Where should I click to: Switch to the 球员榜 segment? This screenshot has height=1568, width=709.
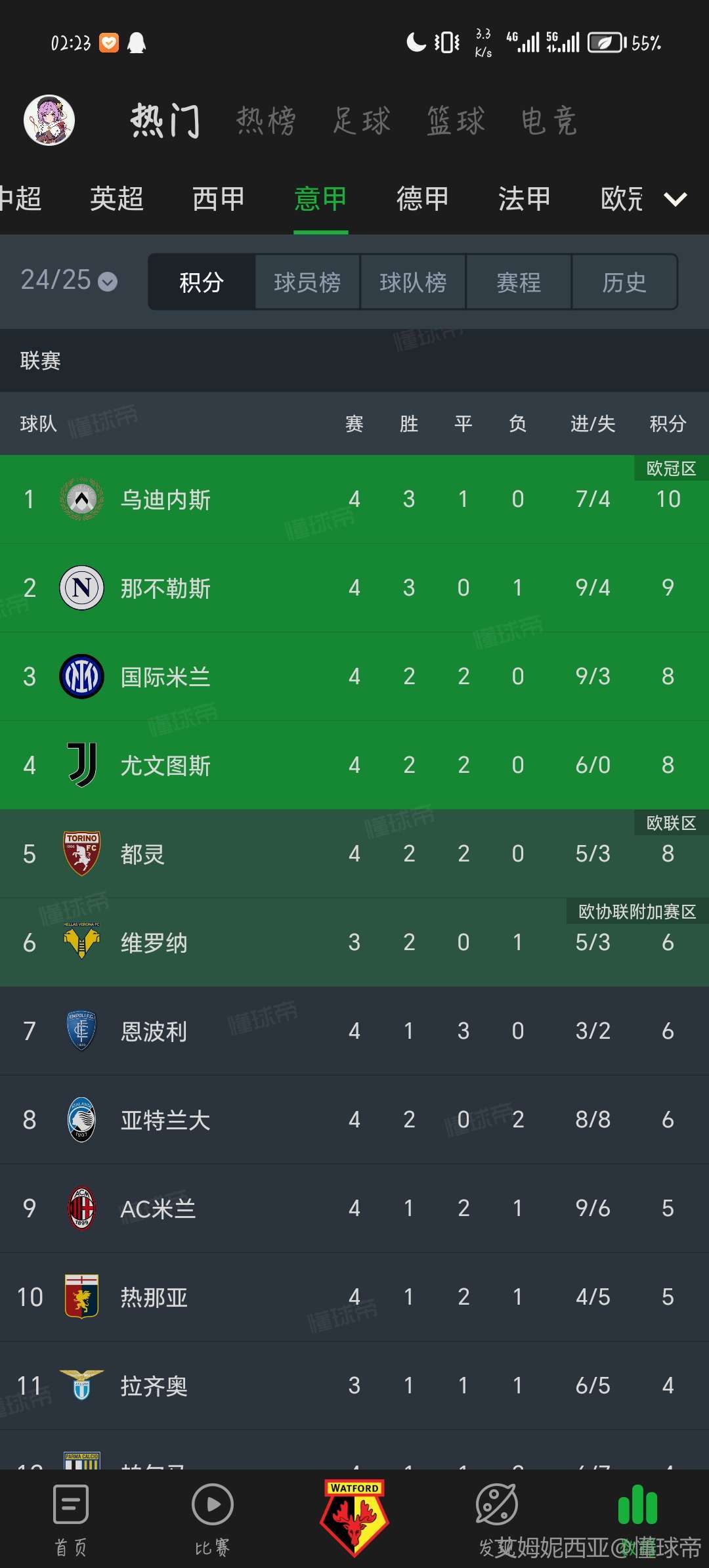[x=307, y=282]
